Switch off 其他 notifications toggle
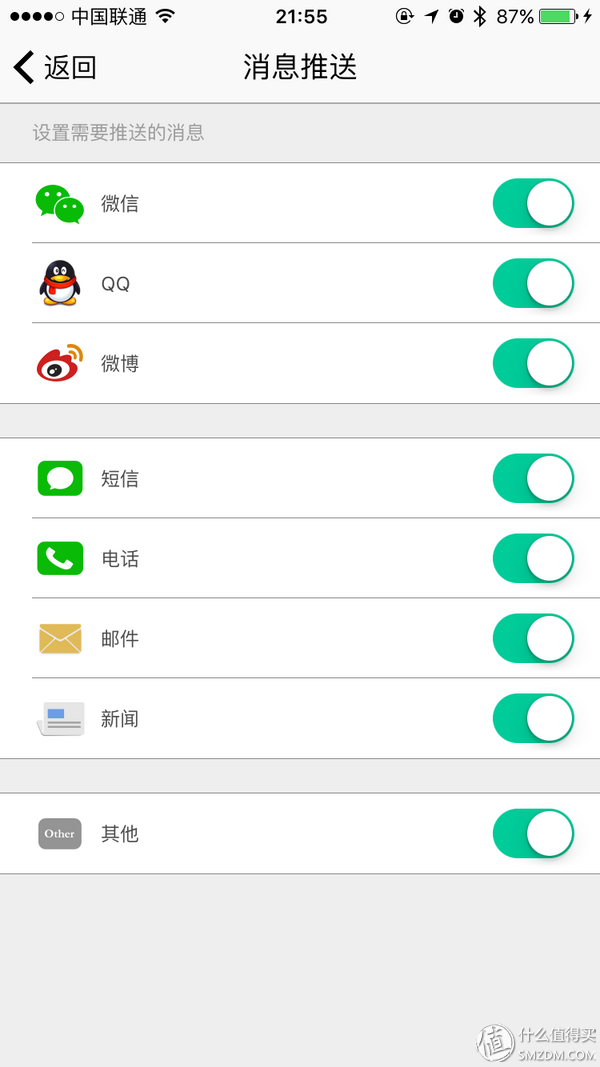 point(533,834)
